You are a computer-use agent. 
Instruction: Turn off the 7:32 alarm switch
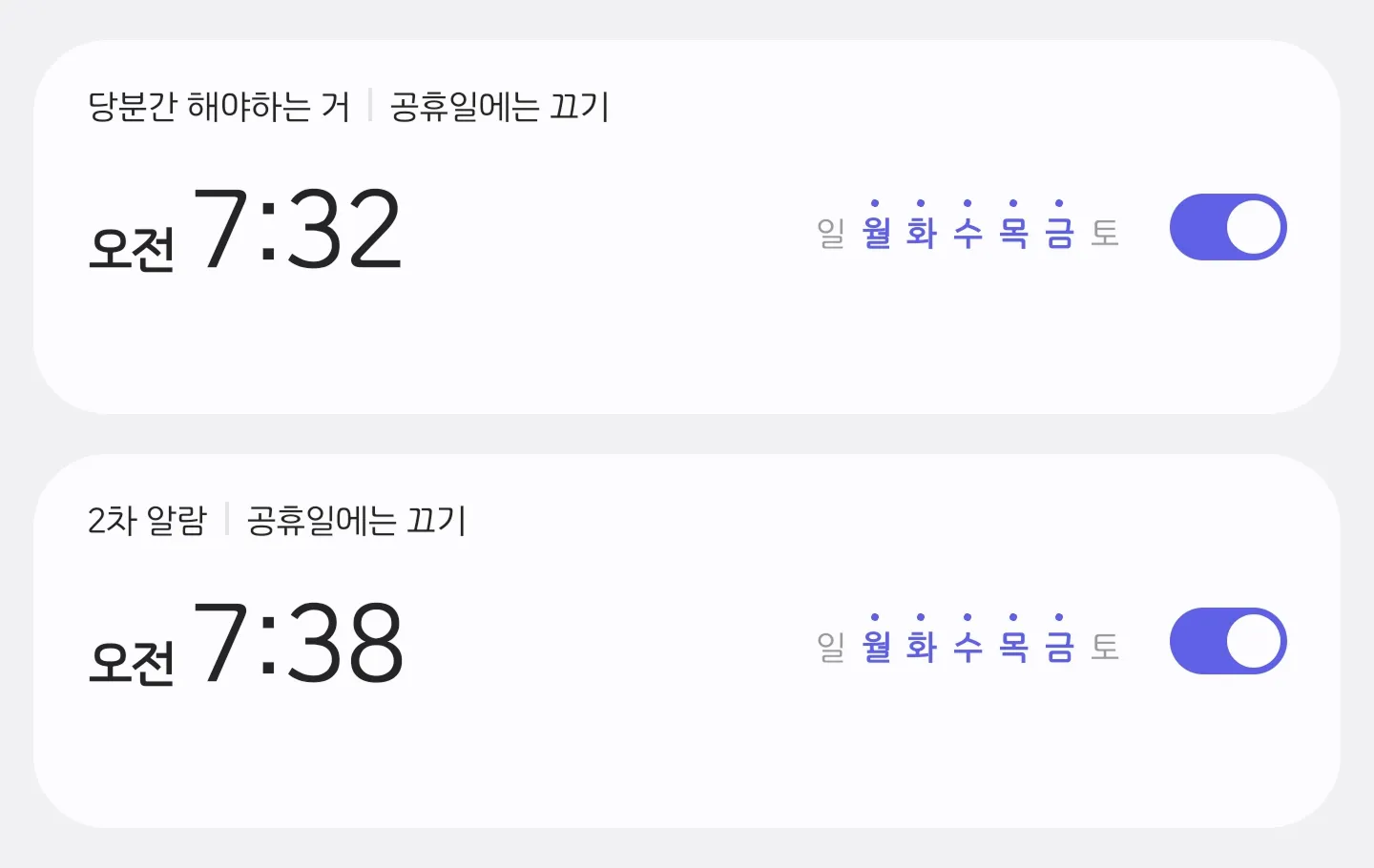coord(1228,228)
